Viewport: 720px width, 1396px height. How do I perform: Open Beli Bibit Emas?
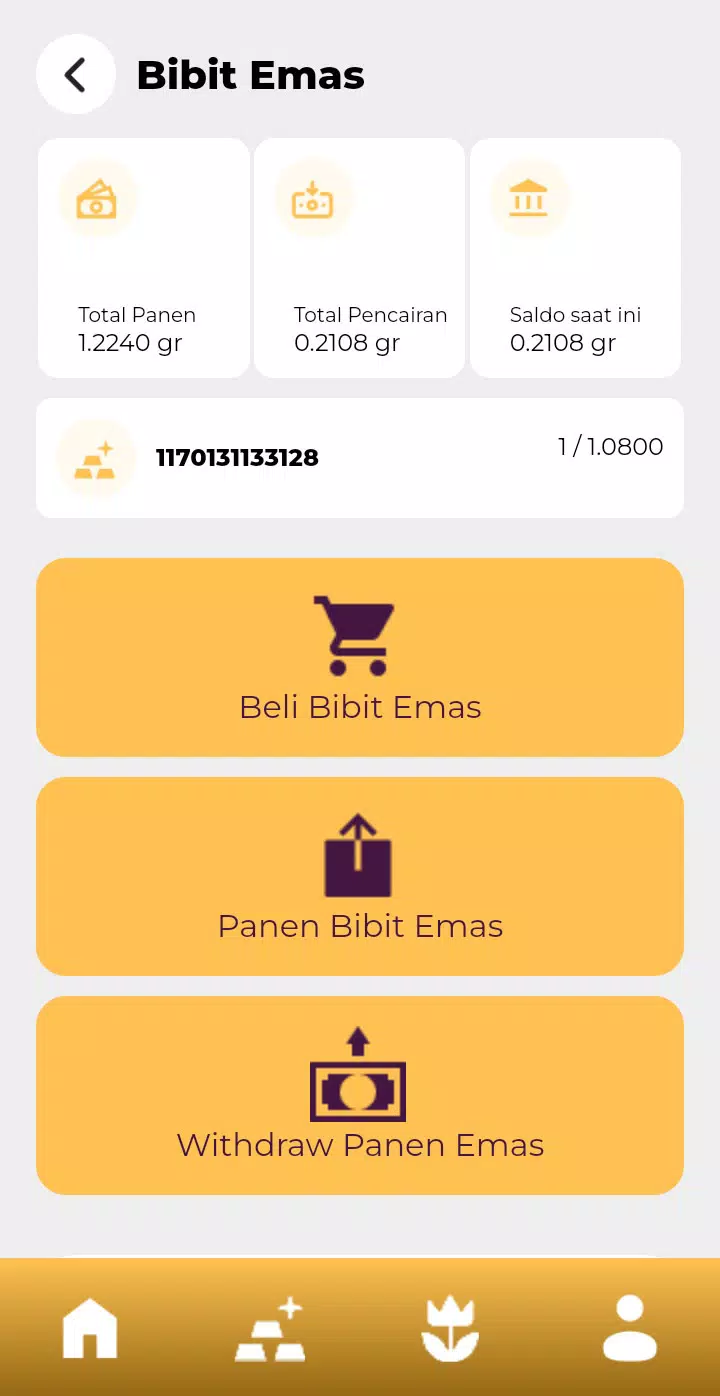pyautogui.click(x=360, y=657)
